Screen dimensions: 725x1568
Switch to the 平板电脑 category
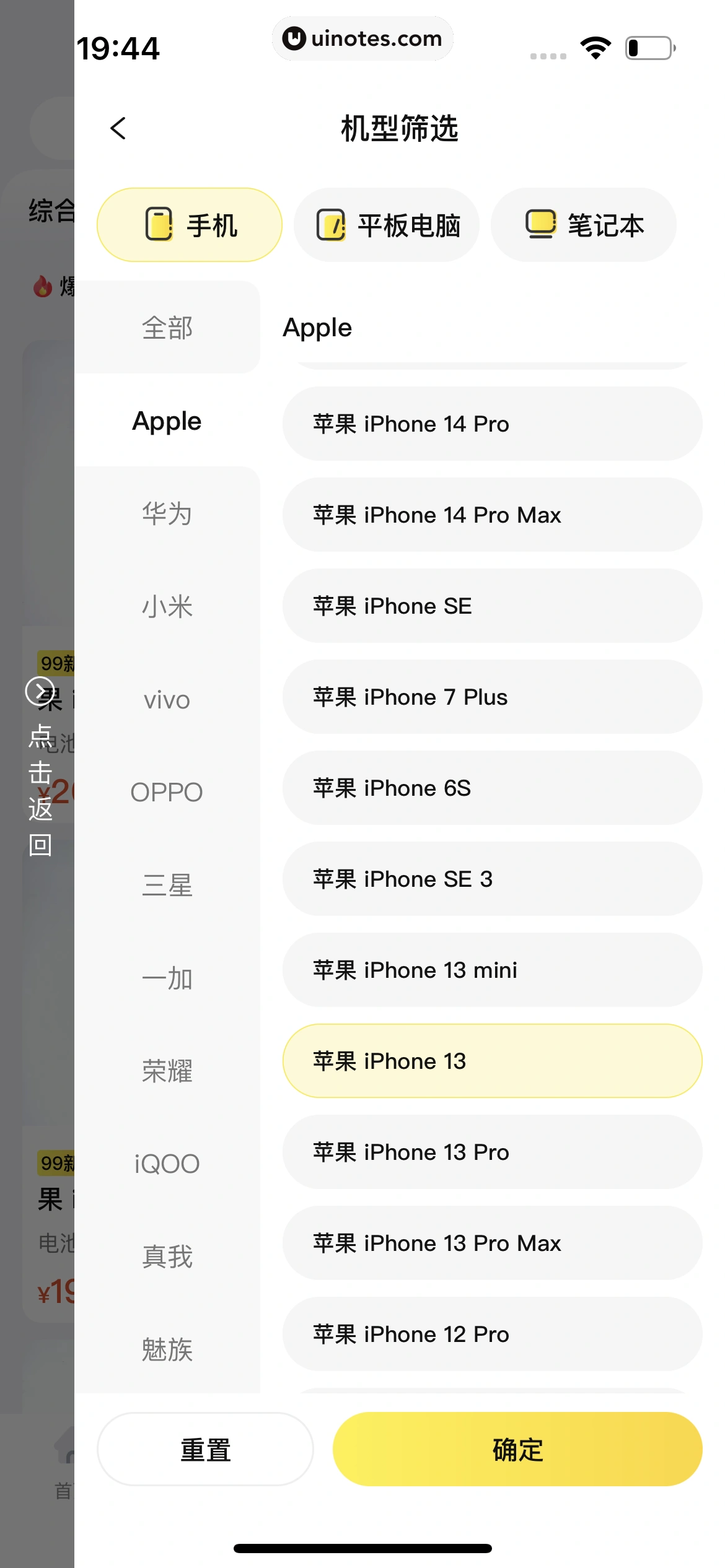[387, 225]
